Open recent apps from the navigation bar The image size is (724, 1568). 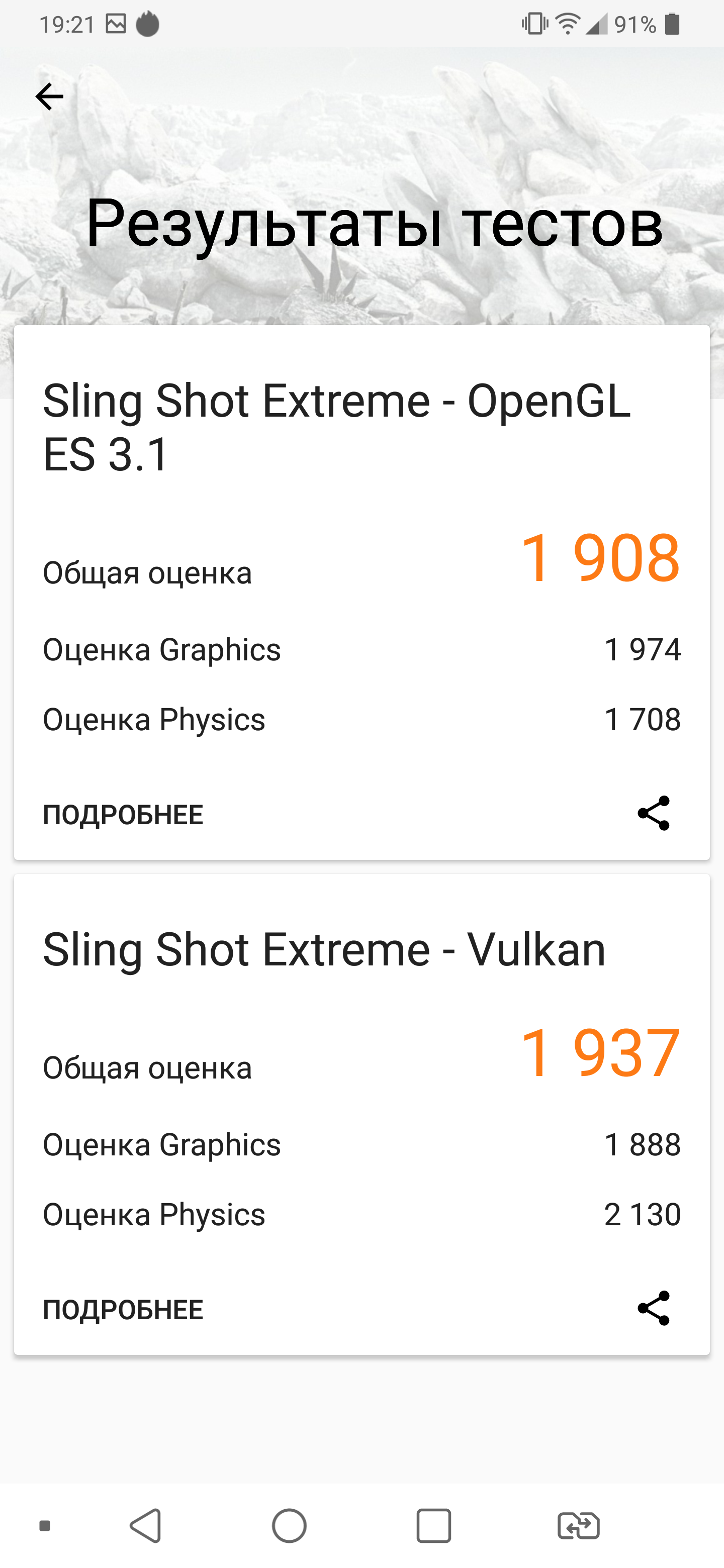point(433,1526)
